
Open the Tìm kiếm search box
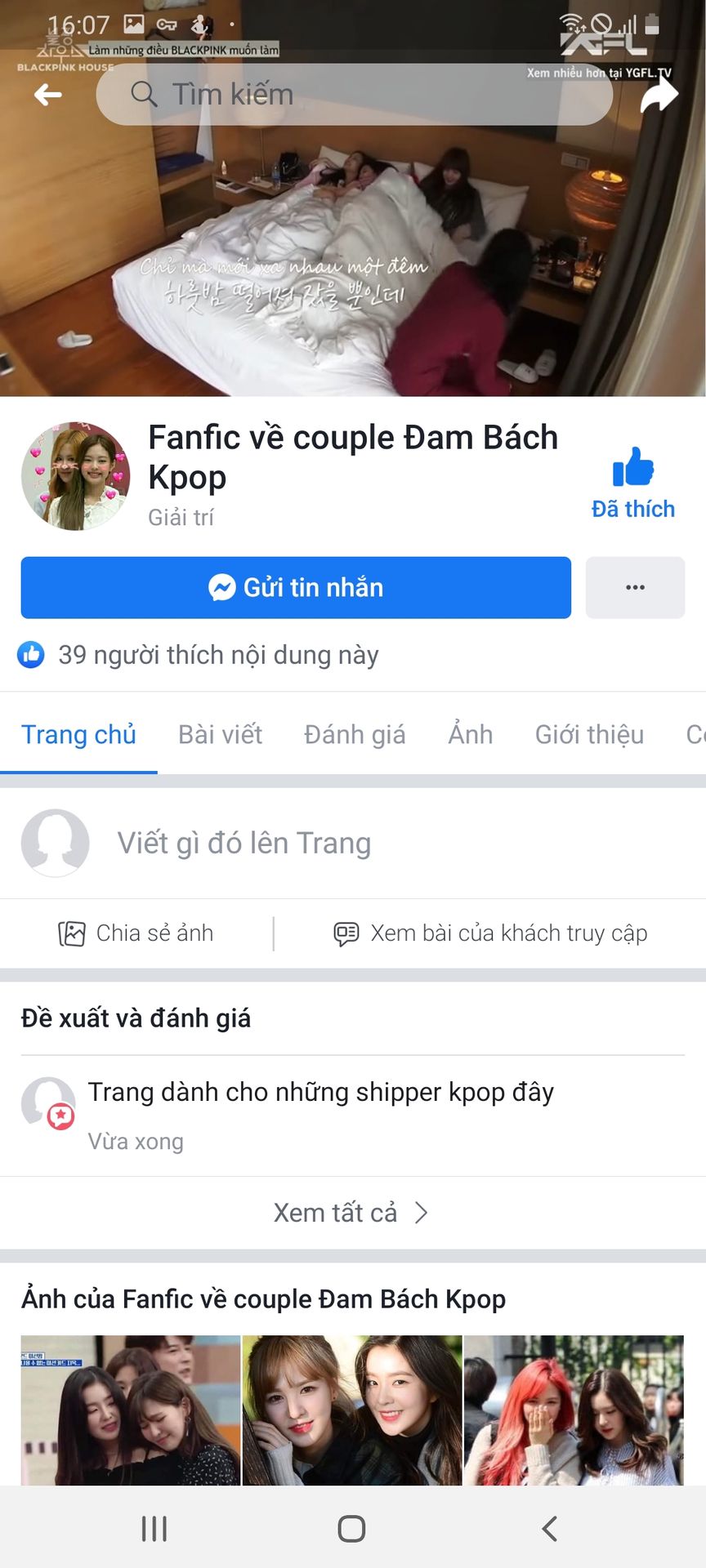pos(354,95)
